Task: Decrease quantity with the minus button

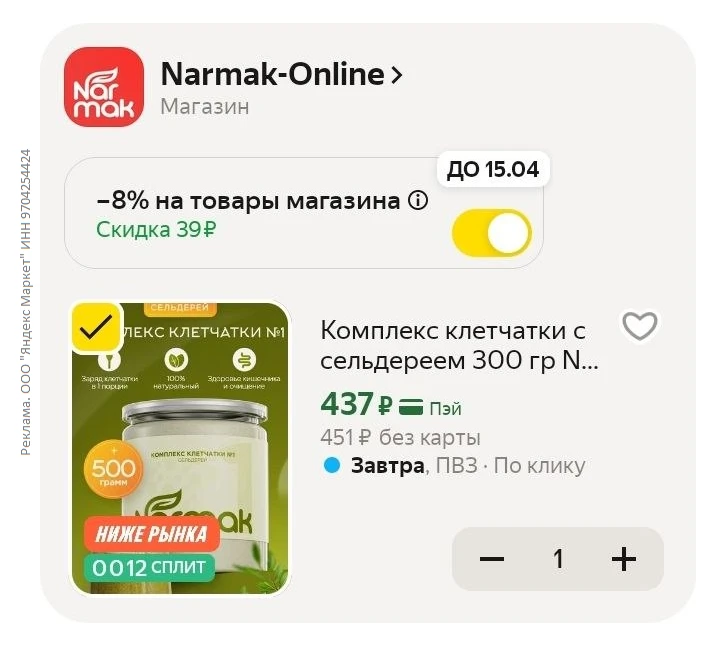Action: pos(492,559)
